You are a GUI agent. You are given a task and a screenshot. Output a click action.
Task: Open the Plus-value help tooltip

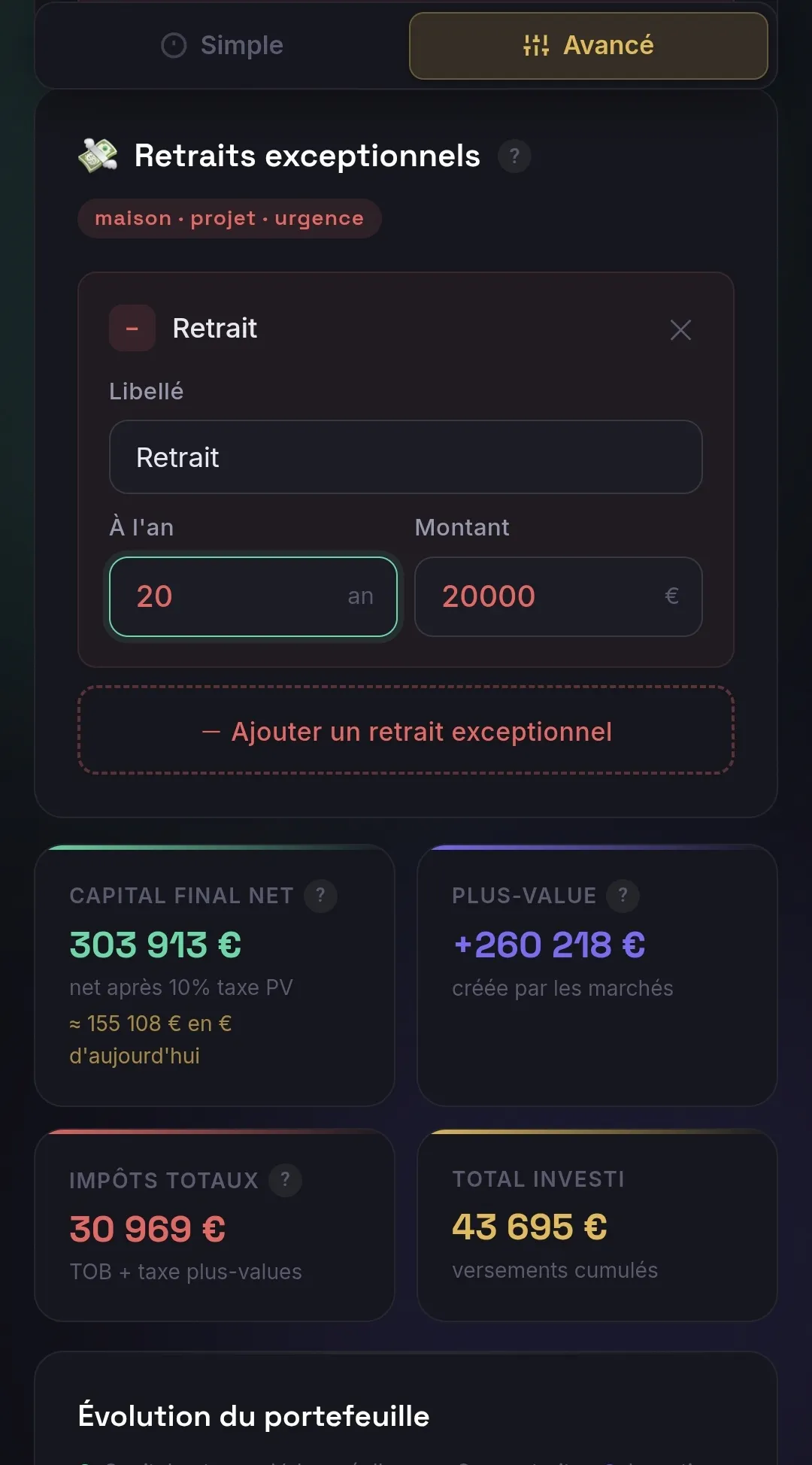point(623,896)
